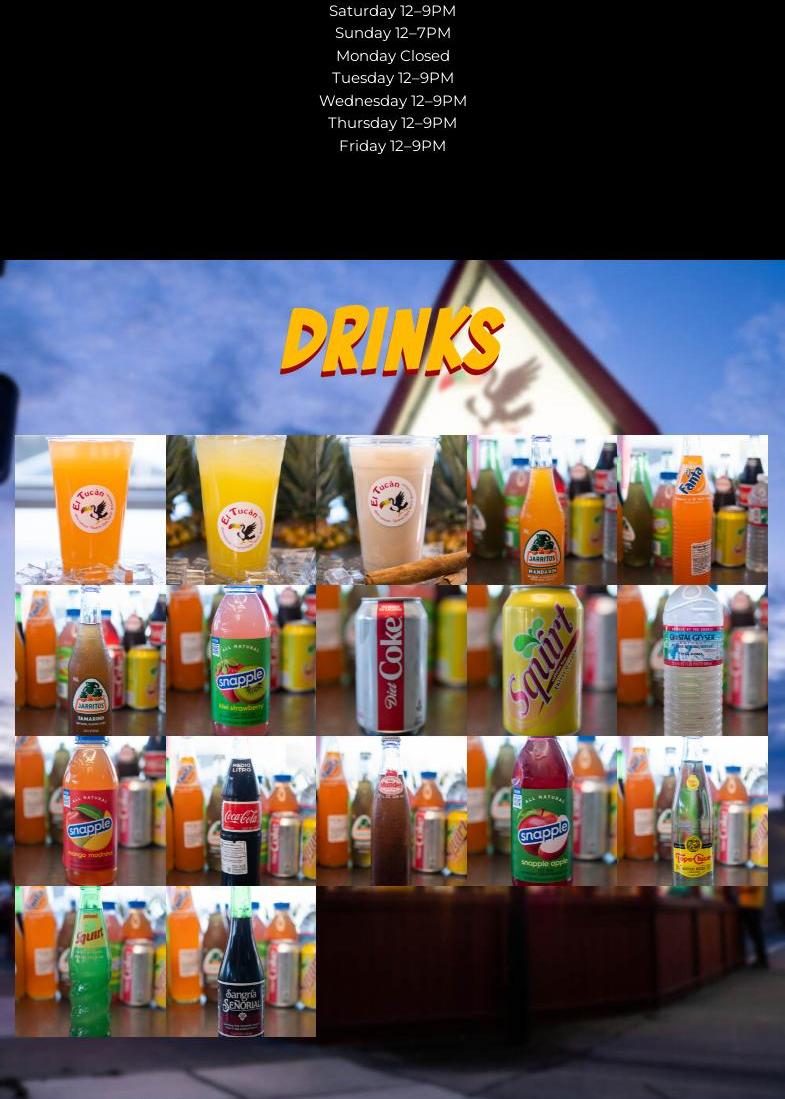
Task: View the yellow pineapple drink photo
Action: 240,509
